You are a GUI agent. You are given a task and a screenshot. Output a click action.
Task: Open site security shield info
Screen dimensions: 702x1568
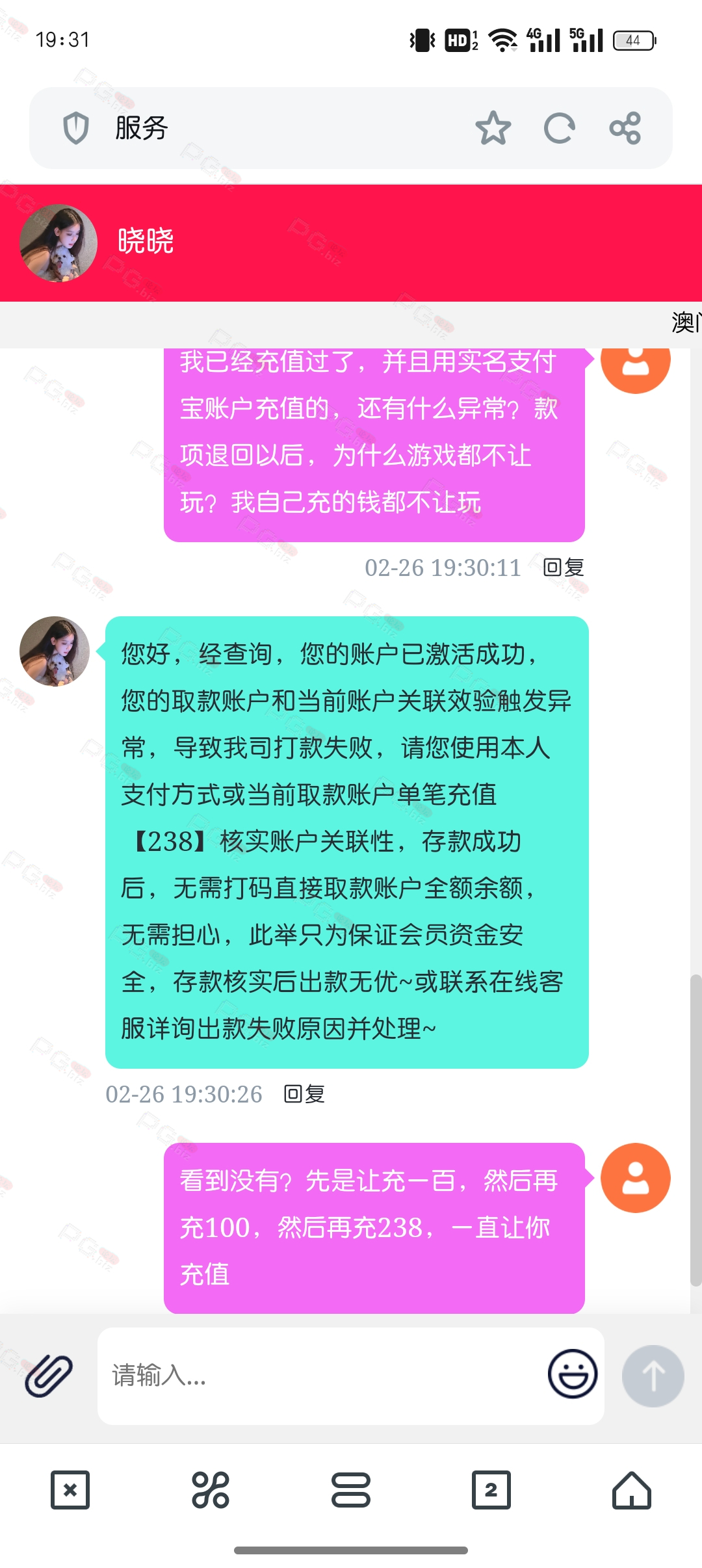coord(76,128)
